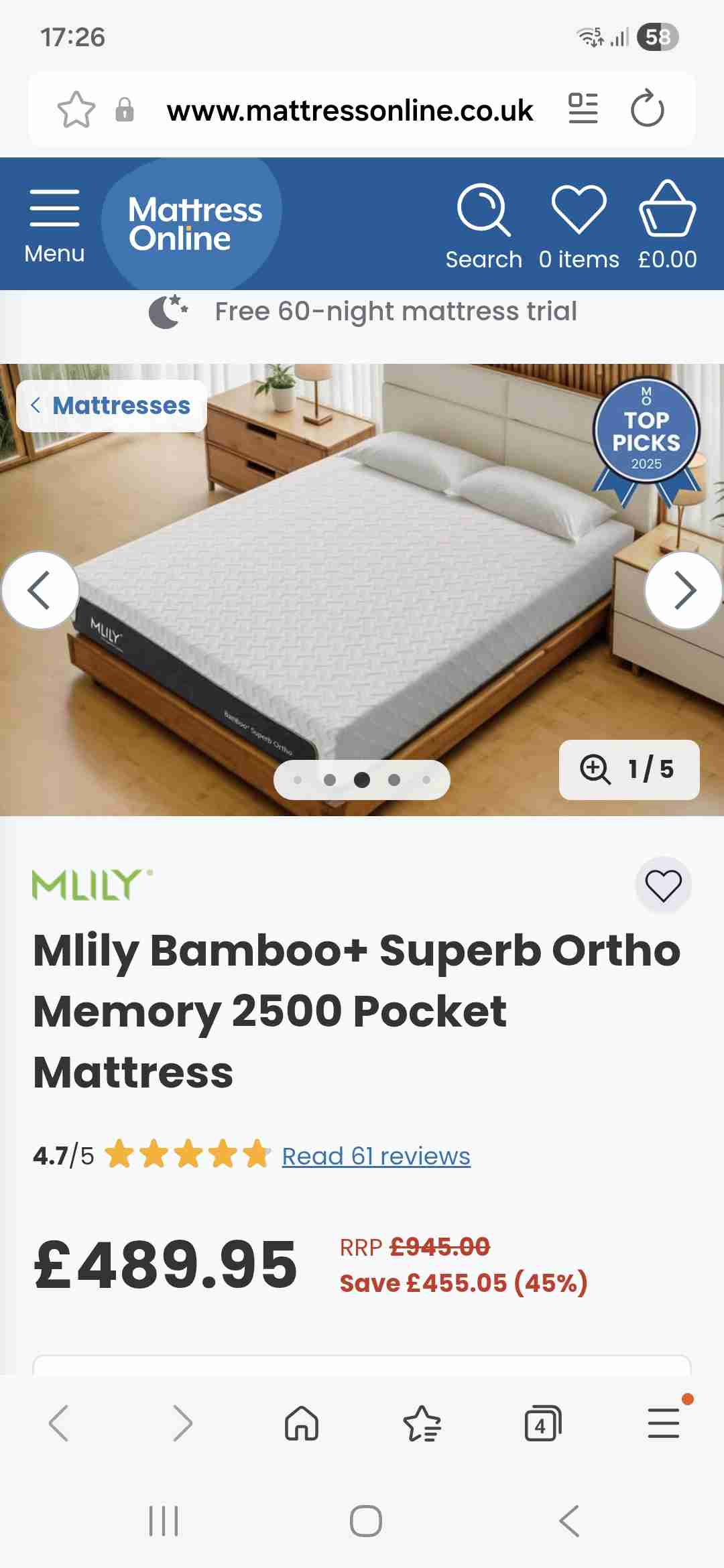Reload the page

[647, 109]
